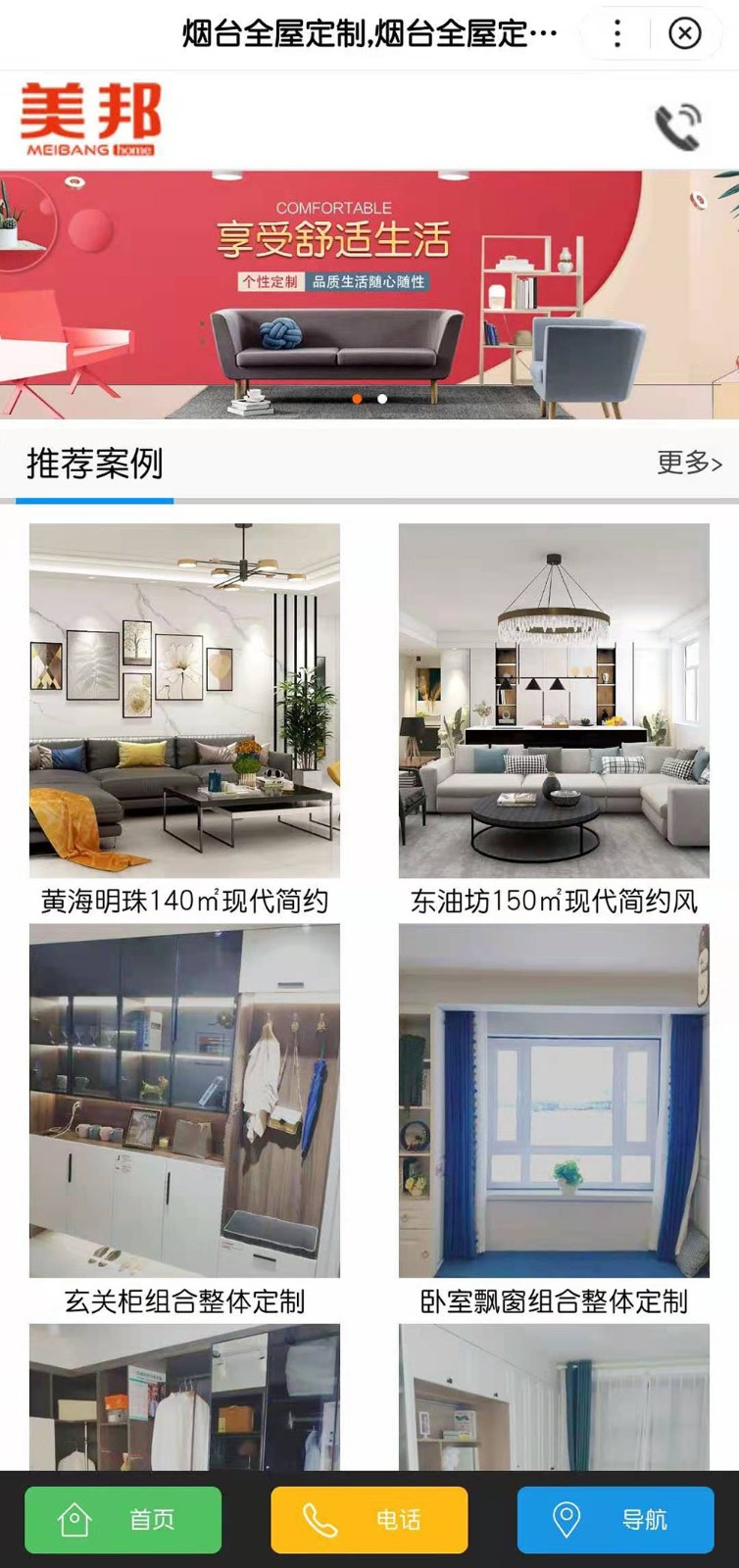Go to 首页 via the green button

point(123,1519)
